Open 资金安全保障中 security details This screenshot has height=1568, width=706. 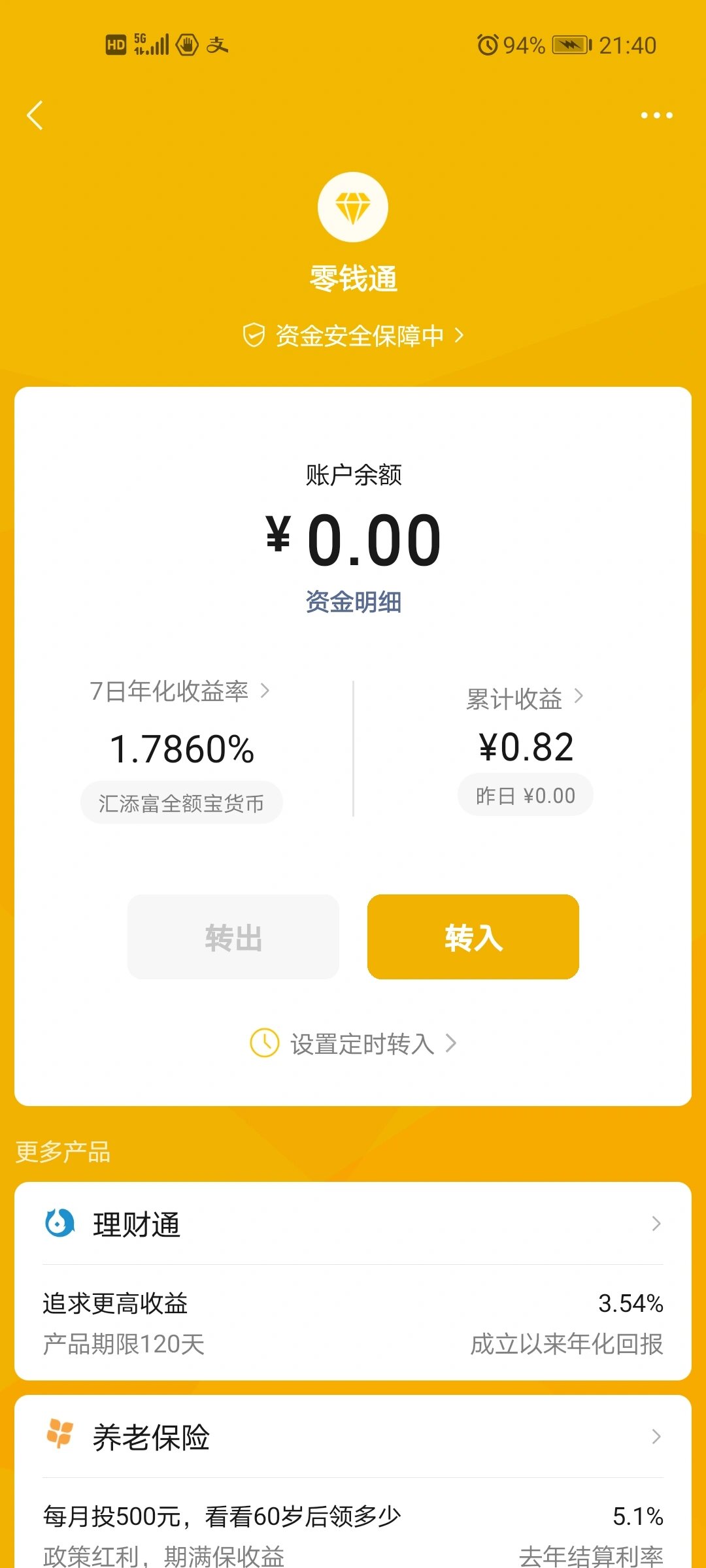(x=353, y=336)
